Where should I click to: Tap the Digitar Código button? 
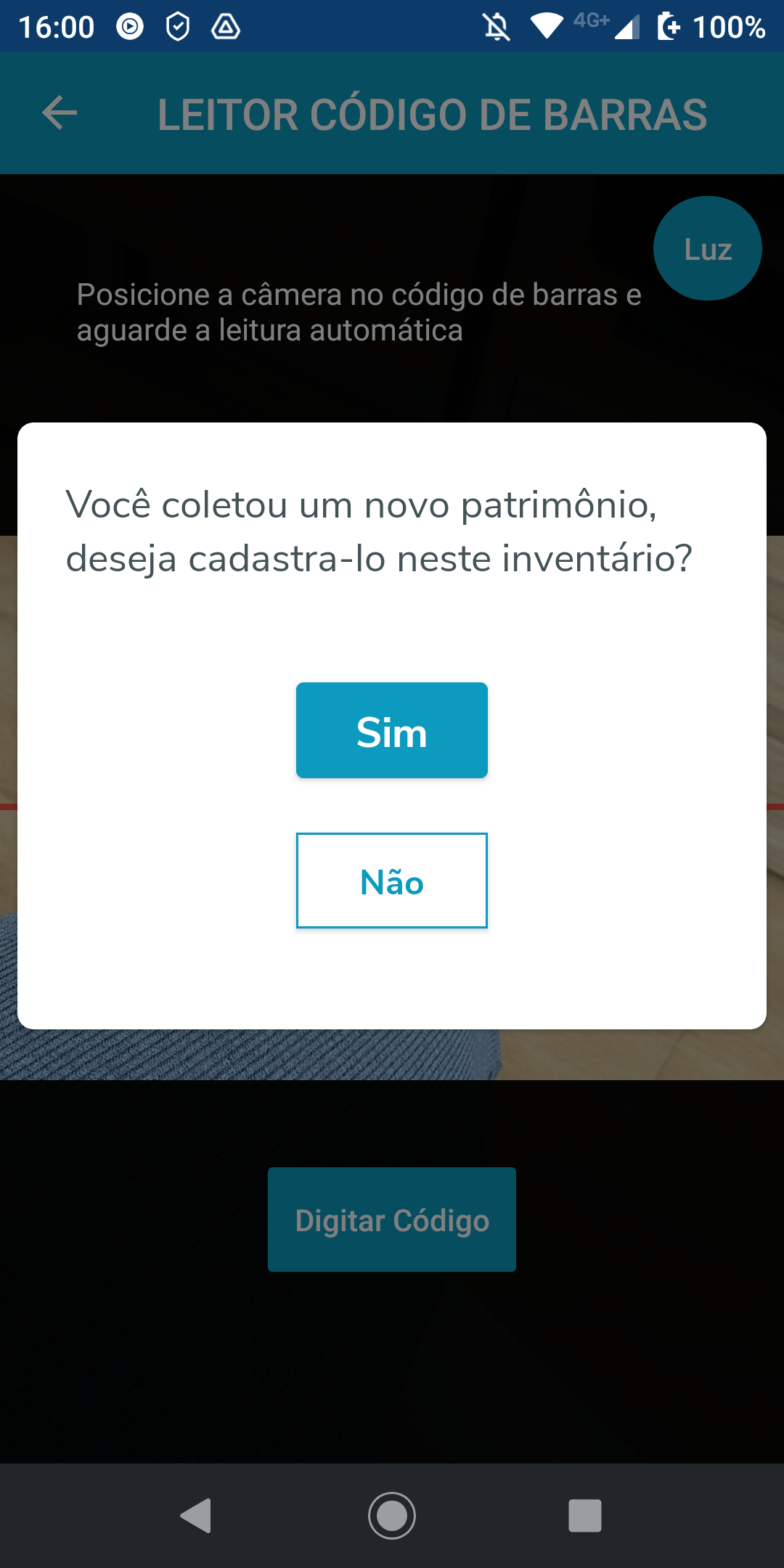point(391,1220)
